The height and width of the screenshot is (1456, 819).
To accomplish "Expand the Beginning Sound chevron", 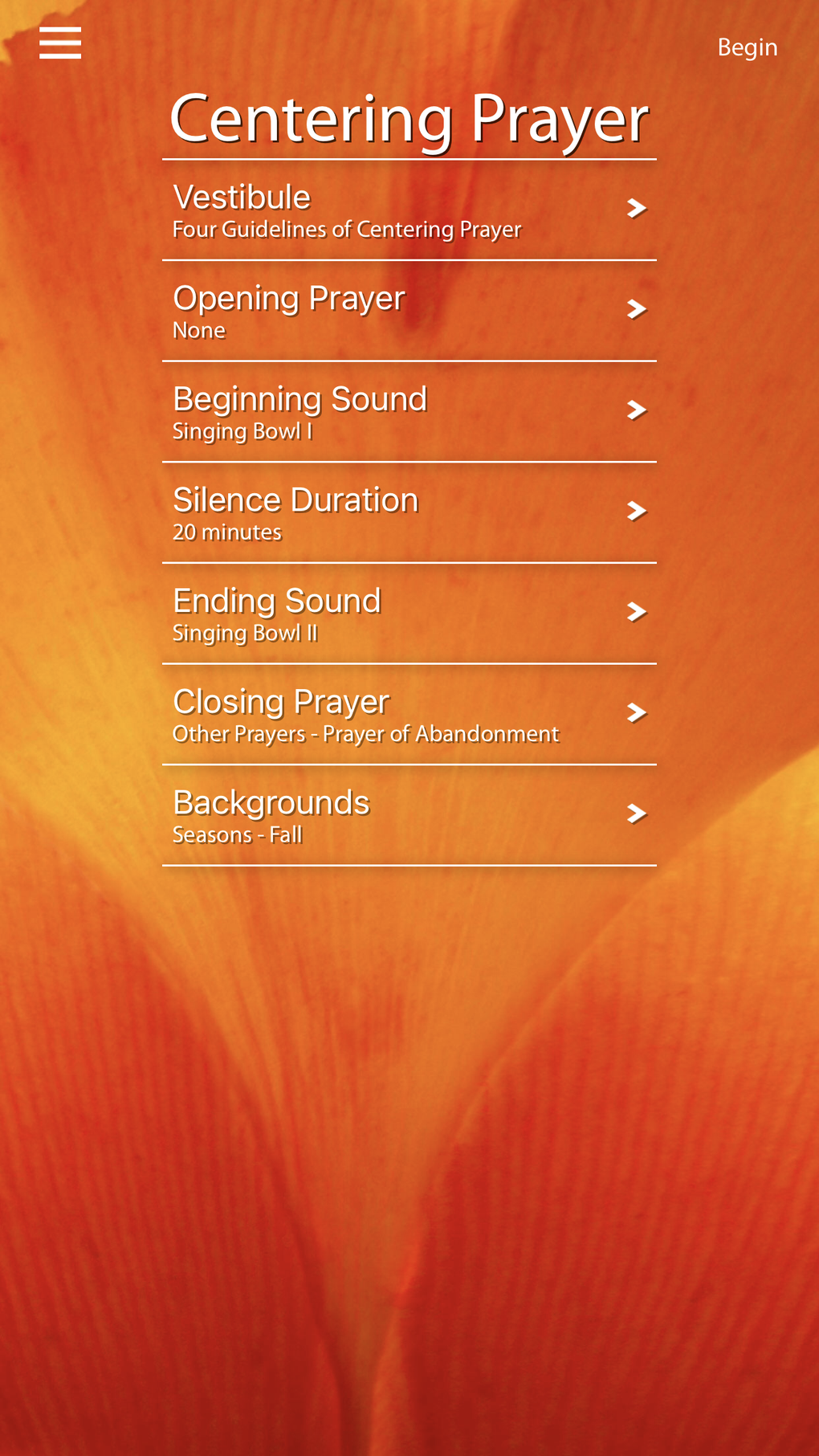I will pos(635,410).
